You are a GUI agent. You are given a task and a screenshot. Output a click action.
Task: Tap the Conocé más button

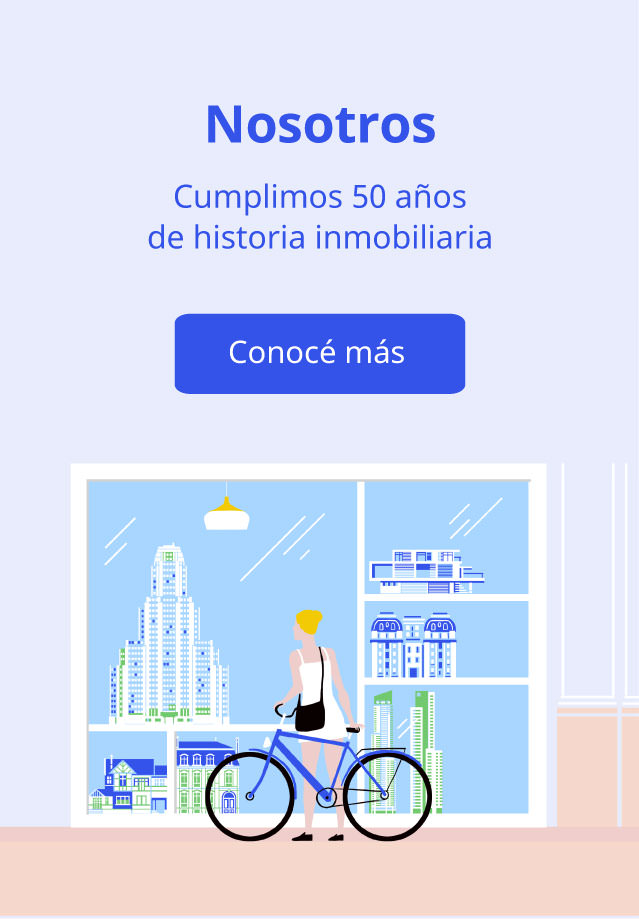click(319, 353)
